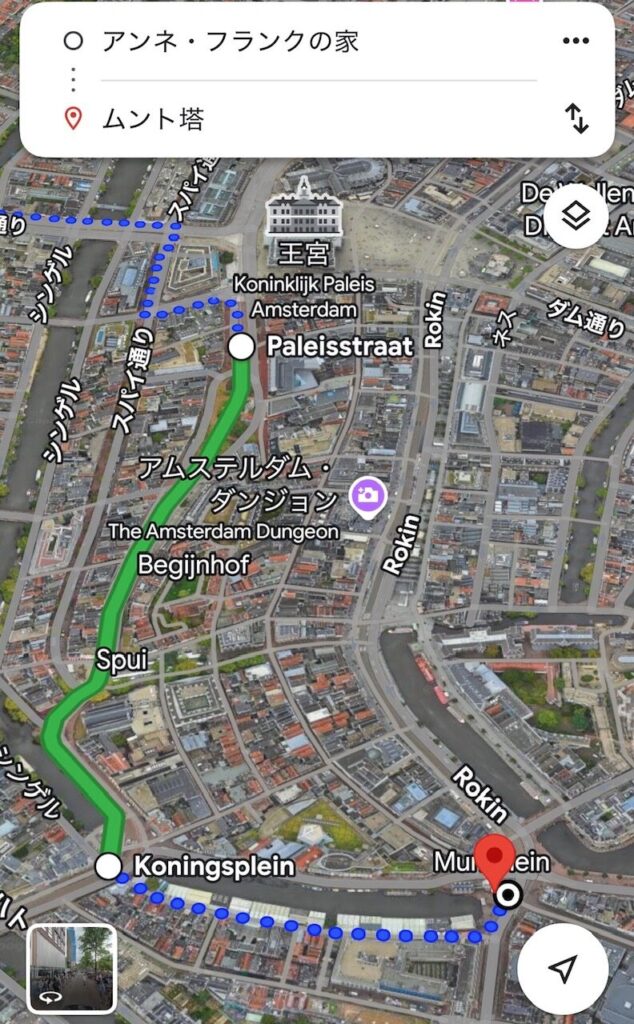Image resolution: width=634 pixels, height=1024 pixels.
Task: Select the Koningsplein stop on the route
Action: pyautogui.click(x=109, y=866)
